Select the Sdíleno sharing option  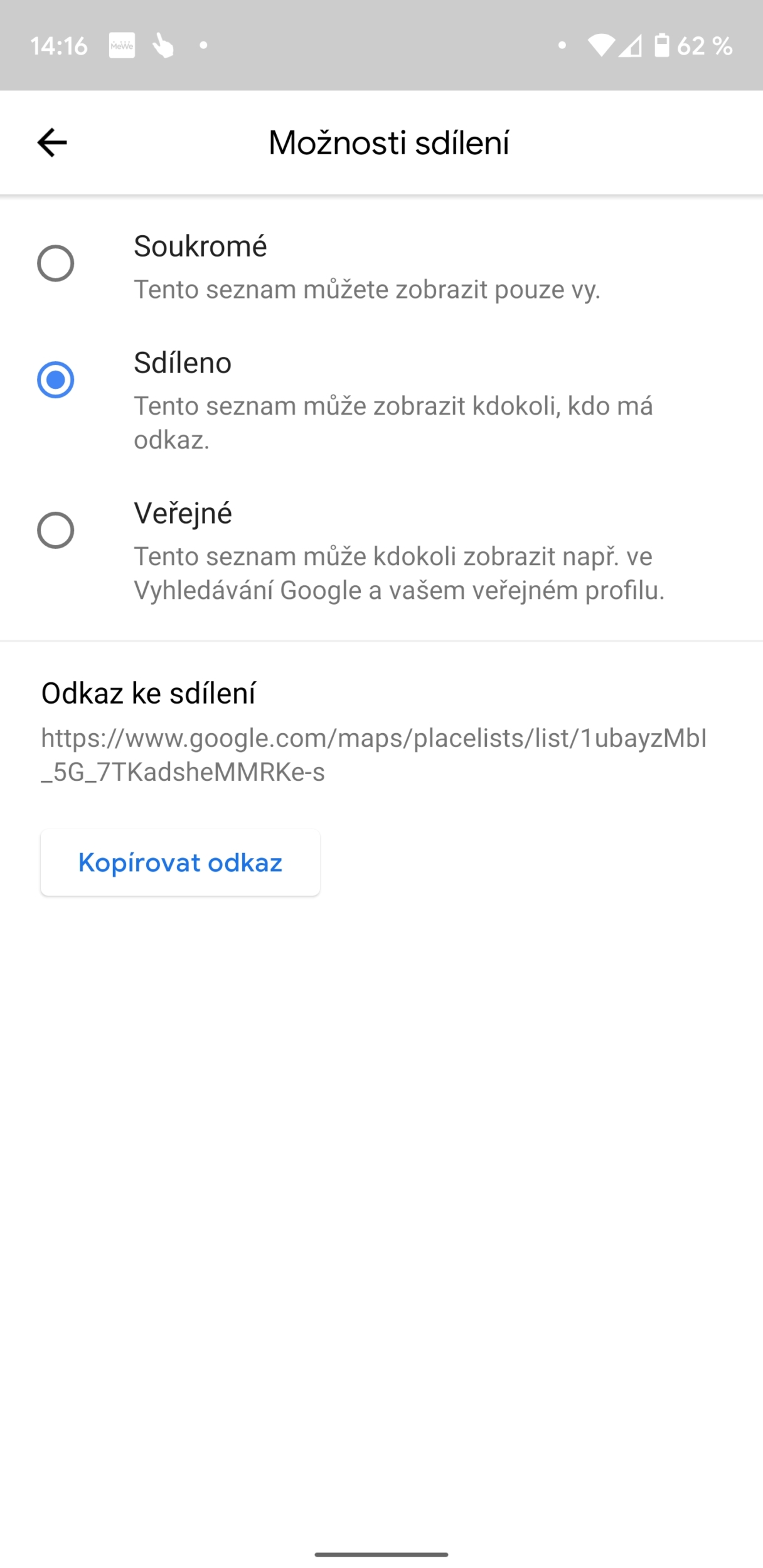(x=56, y=380)
